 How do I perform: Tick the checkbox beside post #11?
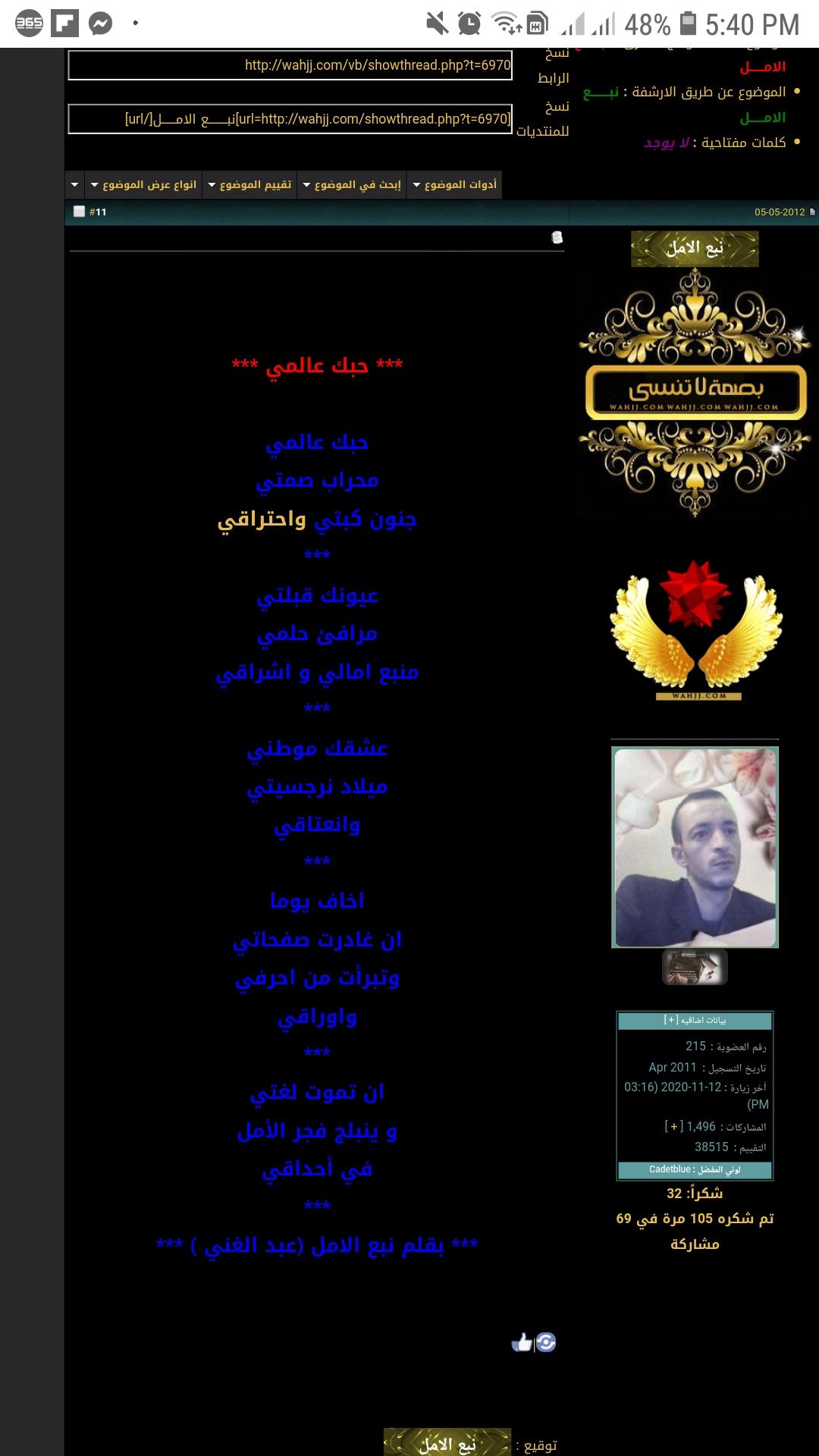[x=79, y=212]
